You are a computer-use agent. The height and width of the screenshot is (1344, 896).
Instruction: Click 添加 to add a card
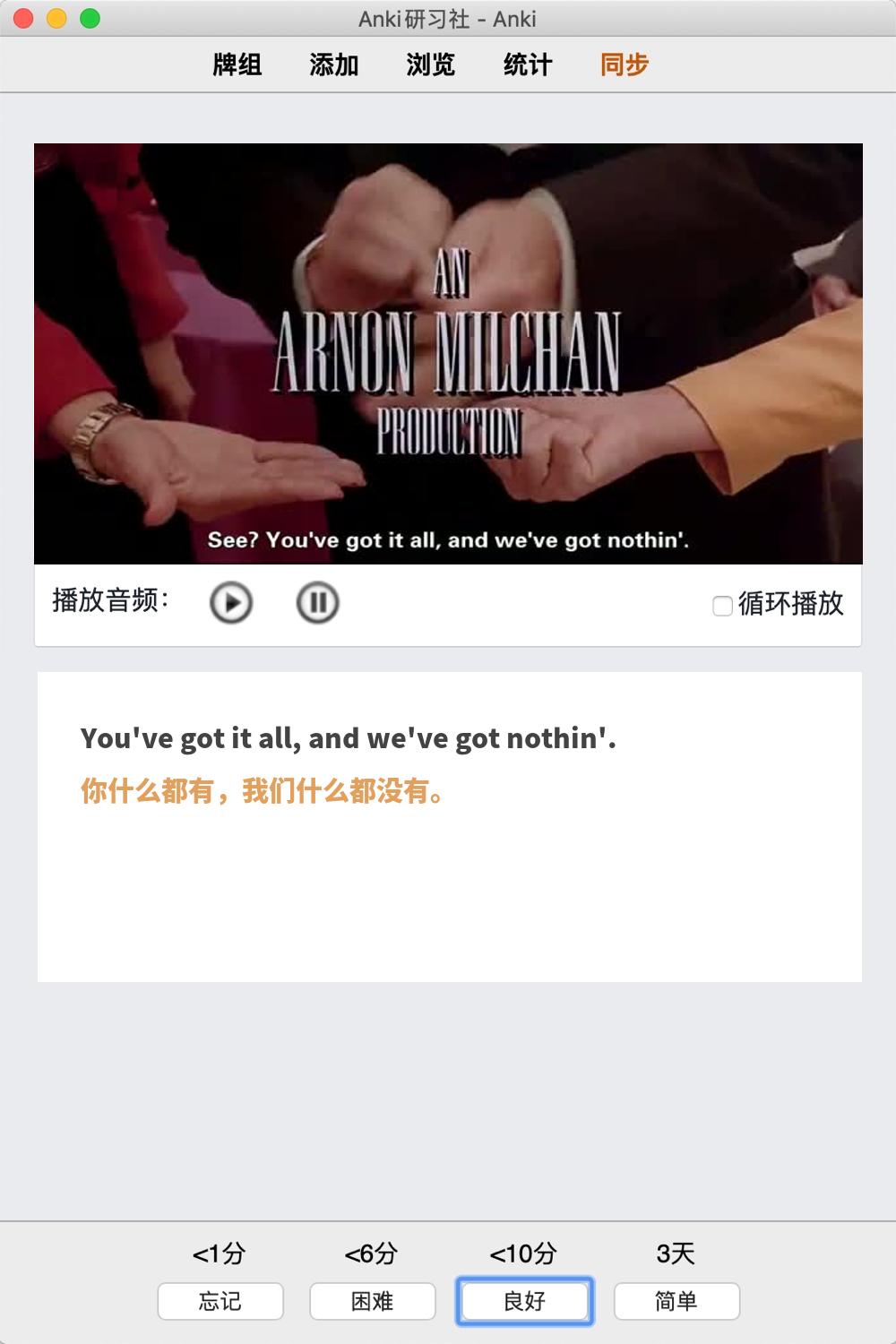[x=334, y=65]
